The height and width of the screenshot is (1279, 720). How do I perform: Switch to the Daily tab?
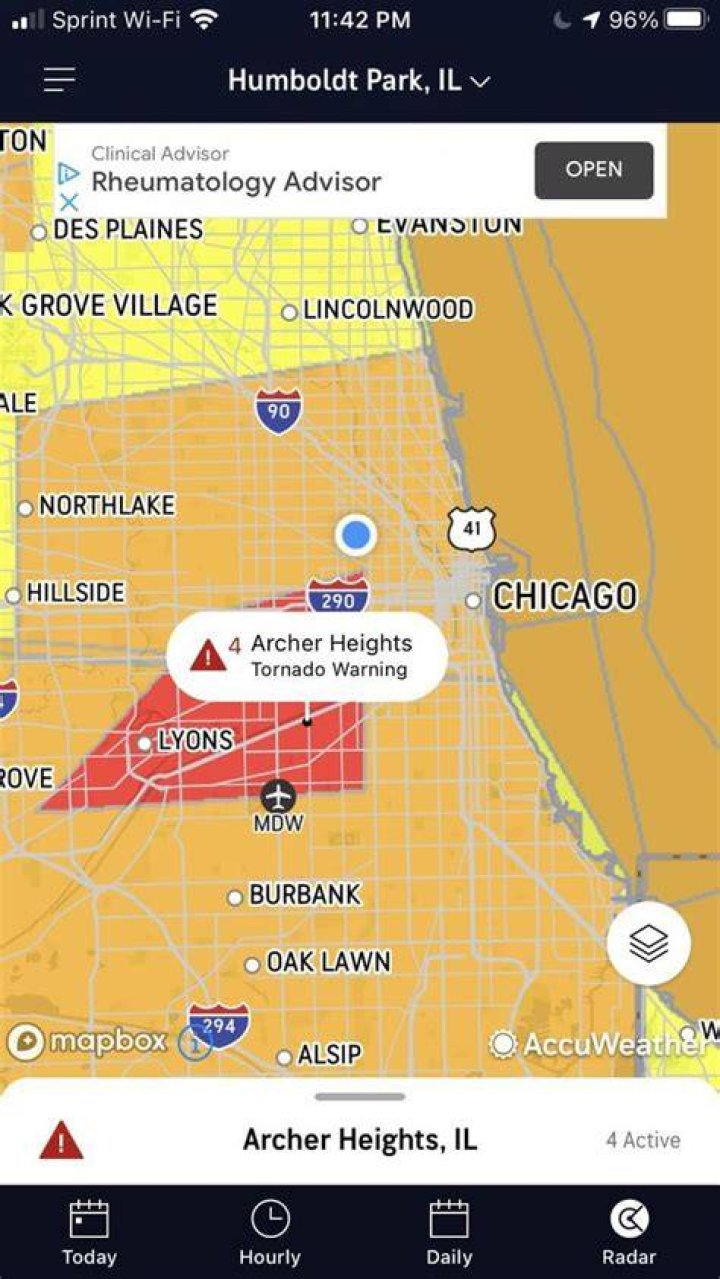tap(449, 1233)
